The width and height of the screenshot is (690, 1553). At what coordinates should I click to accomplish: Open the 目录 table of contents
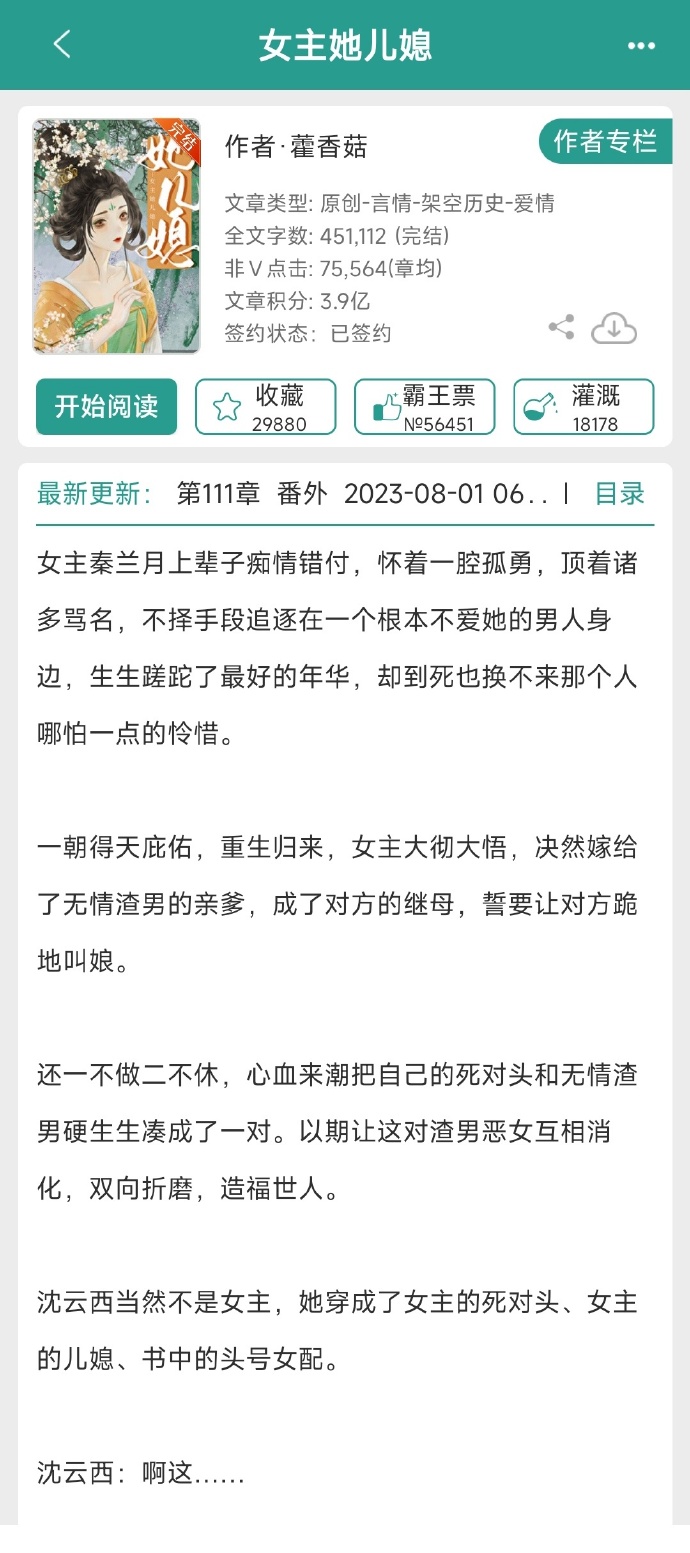(620, 493)
